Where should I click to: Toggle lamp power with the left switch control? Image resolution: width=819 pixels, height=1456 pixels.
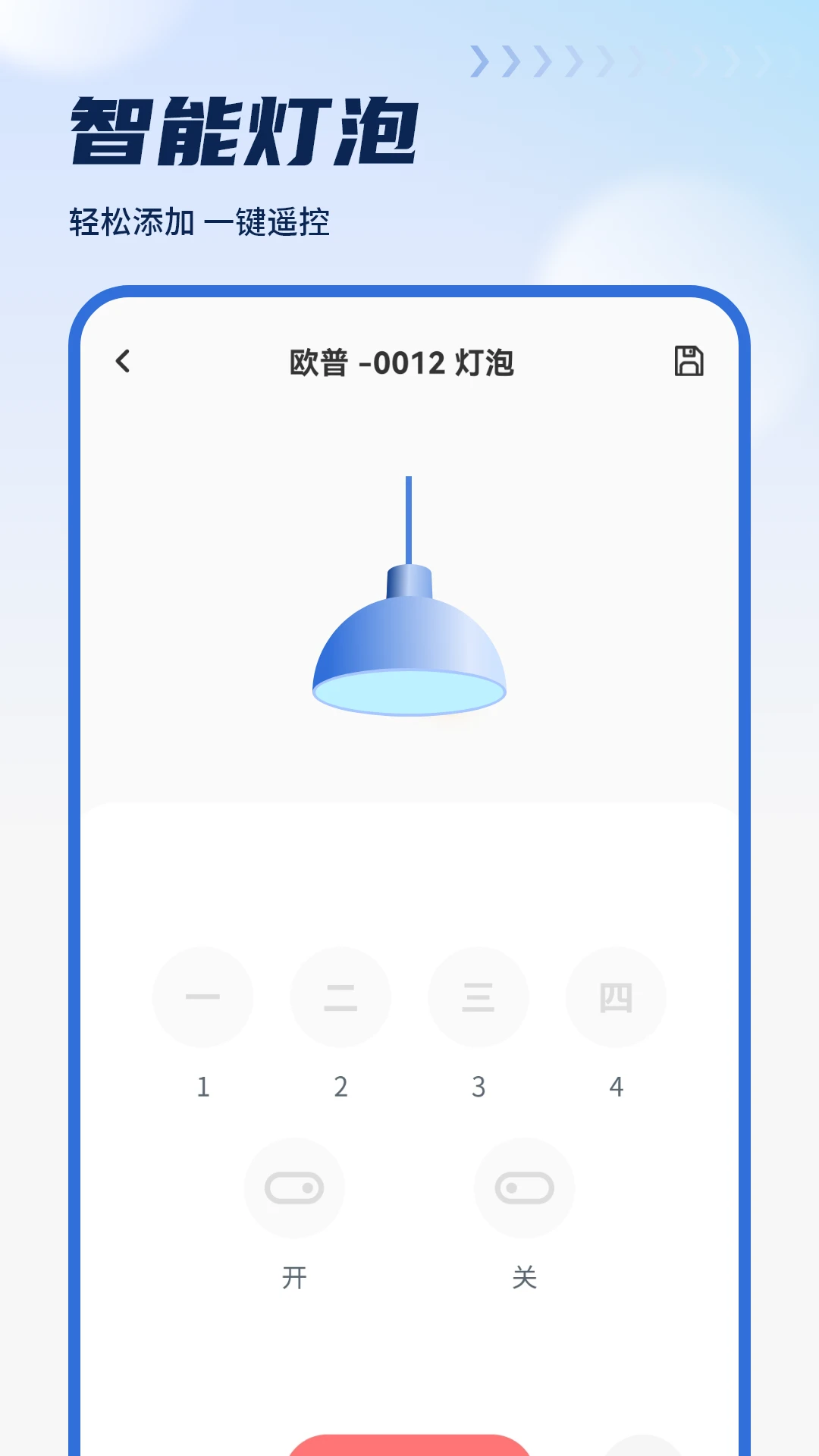(x=294, y=1188)
